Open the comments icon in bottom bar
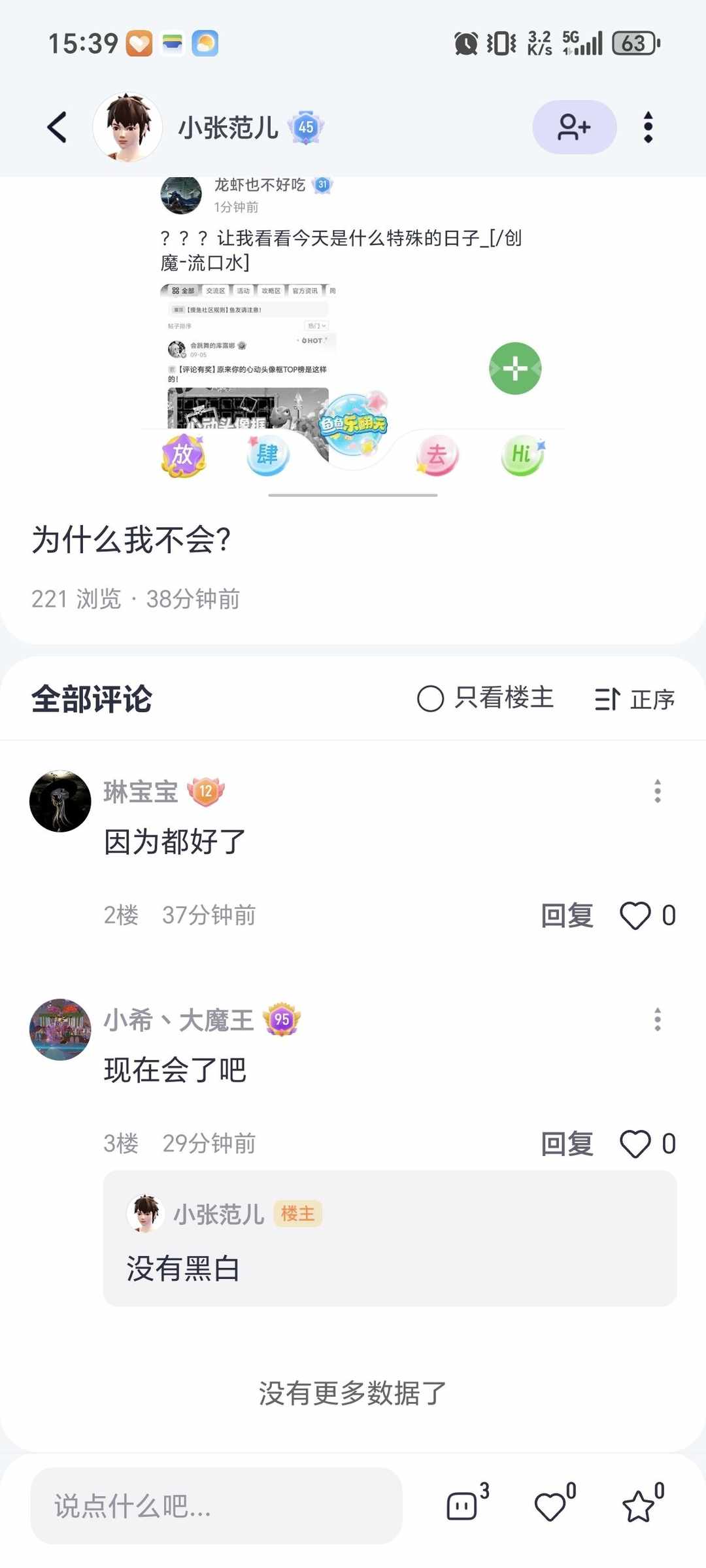Screen dimensions: 706x1568 [x=463, y=1506]
